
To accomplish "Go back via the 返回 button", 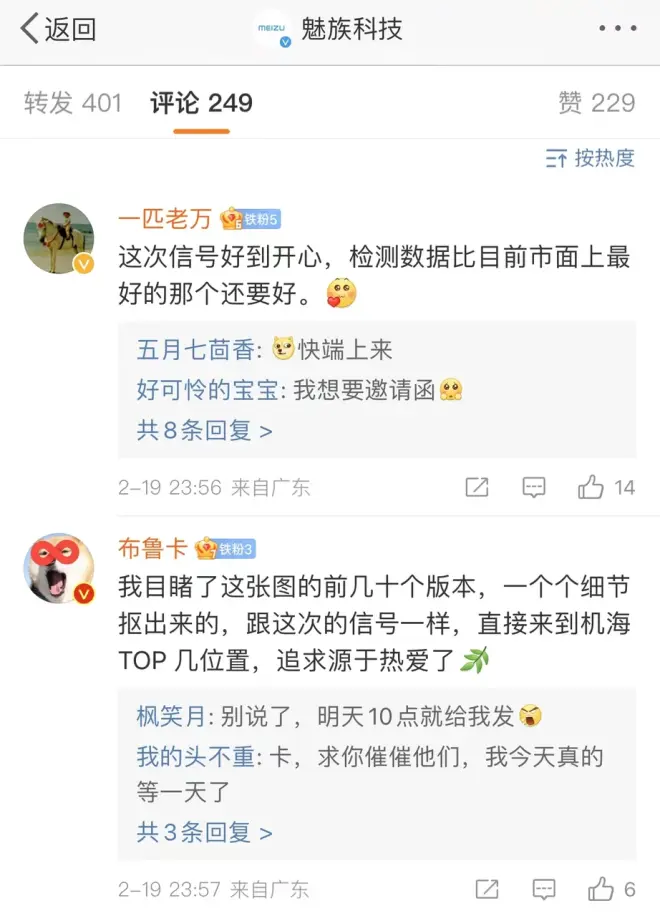I will point(58,29).
